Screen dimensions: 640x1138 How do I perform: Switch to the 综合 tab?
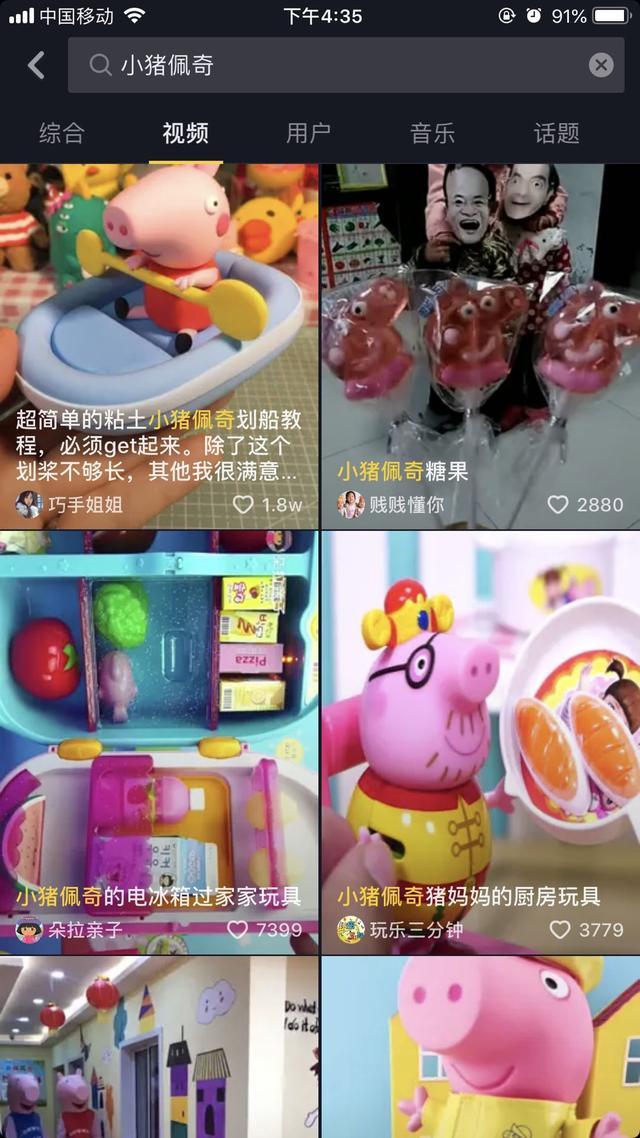tap(62, 133)
